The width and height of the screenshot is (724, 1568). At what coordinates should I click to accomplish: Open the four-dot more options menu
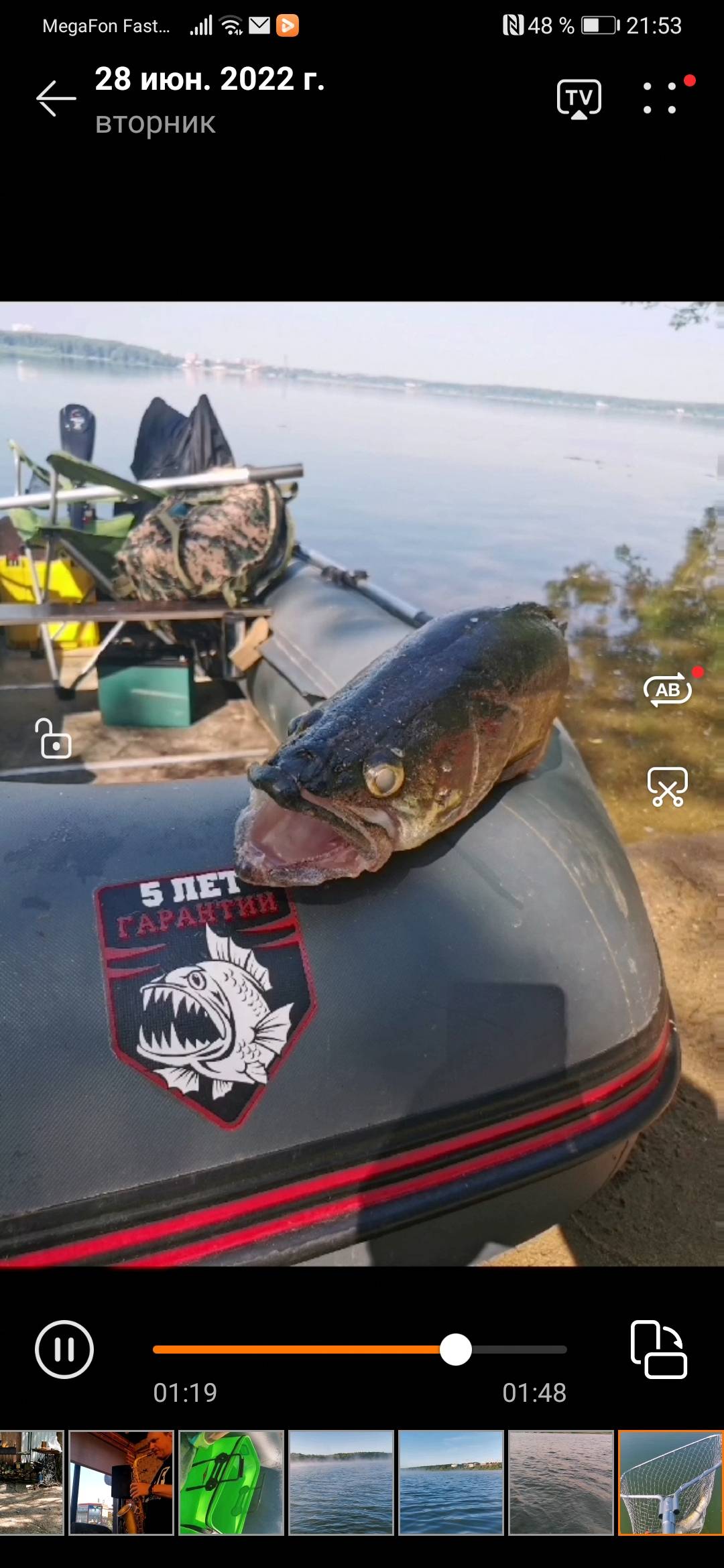point(660,98)
